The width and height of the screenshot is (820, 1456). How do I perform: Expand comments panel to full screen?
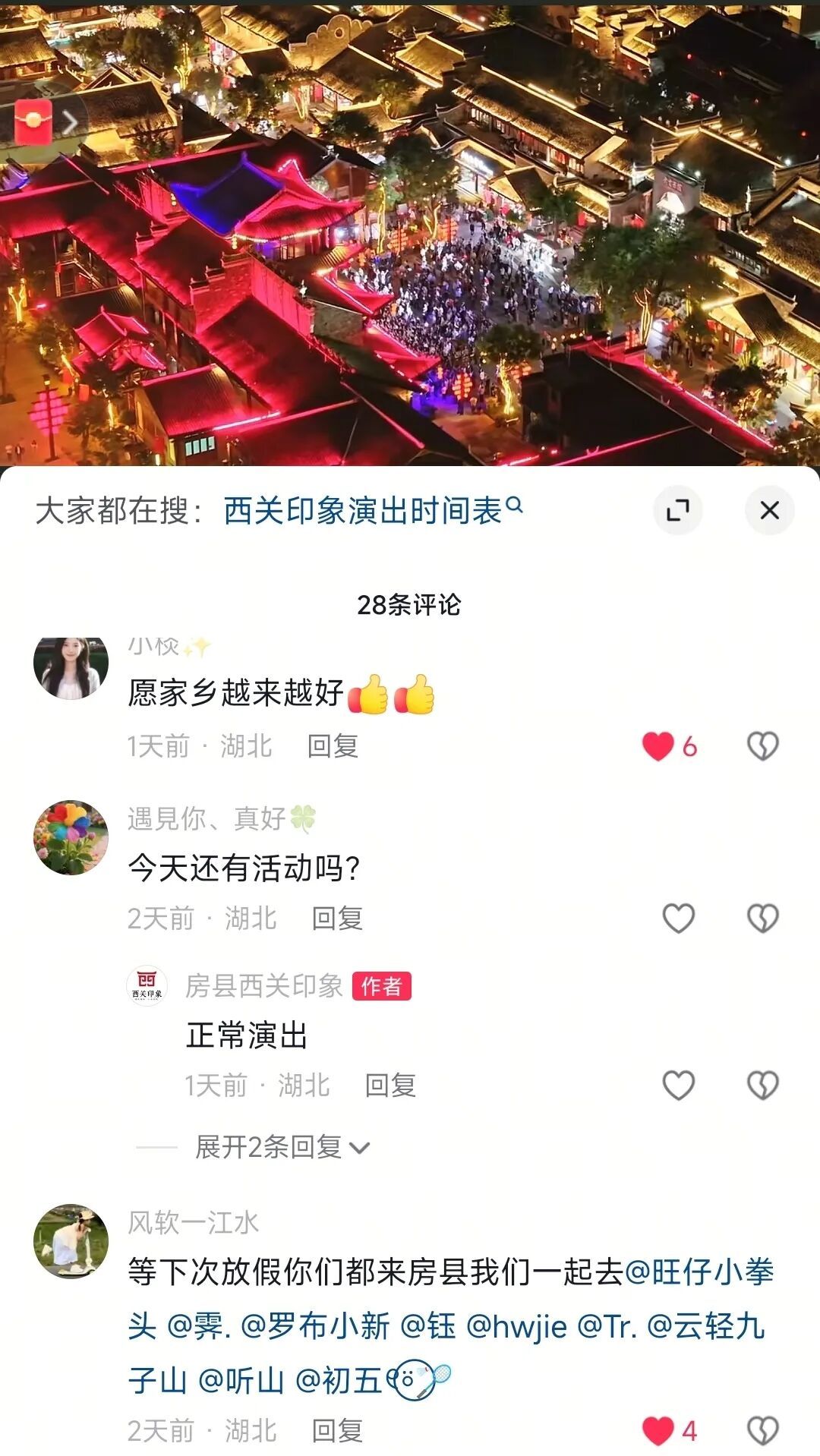coord(677,510)
